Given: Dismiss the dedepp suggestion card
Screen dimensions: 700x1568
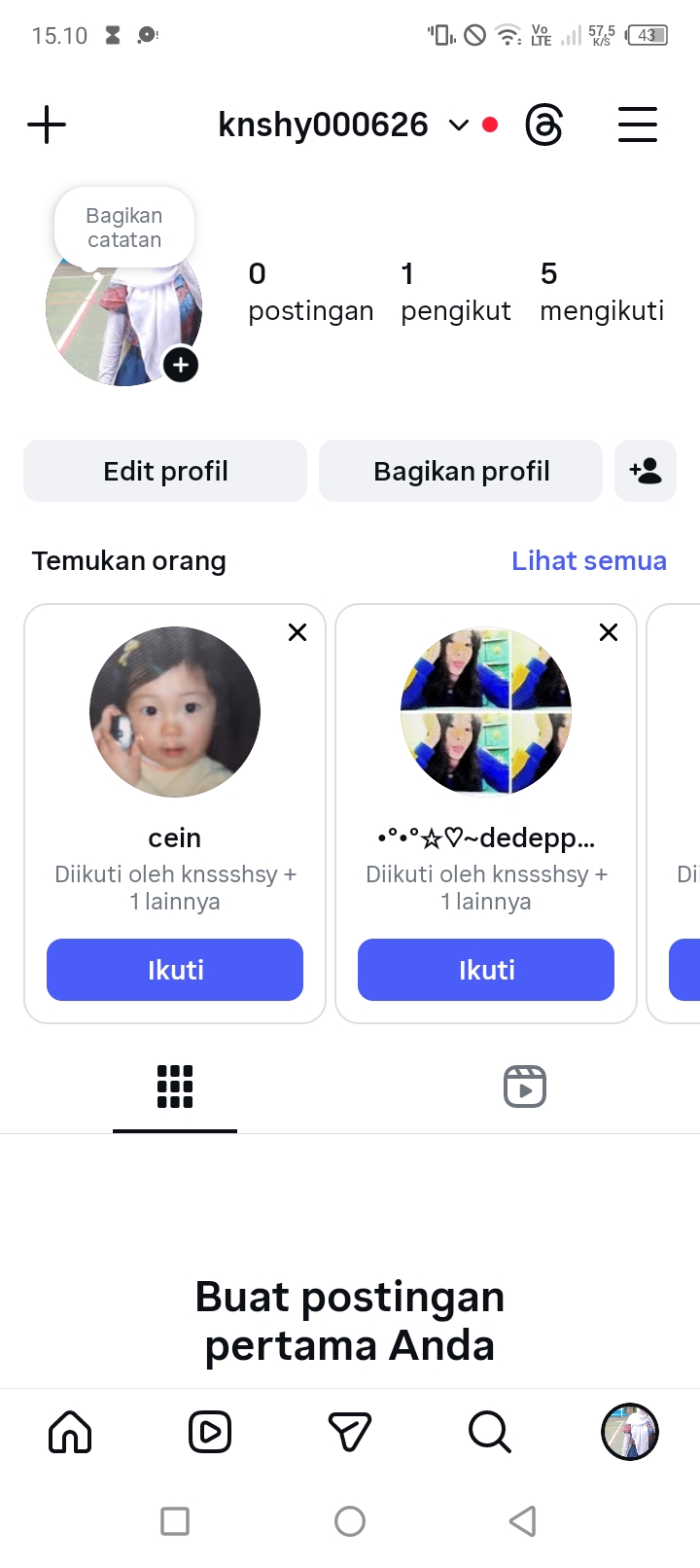Looking at the screenshot, I should click(609, 632).
